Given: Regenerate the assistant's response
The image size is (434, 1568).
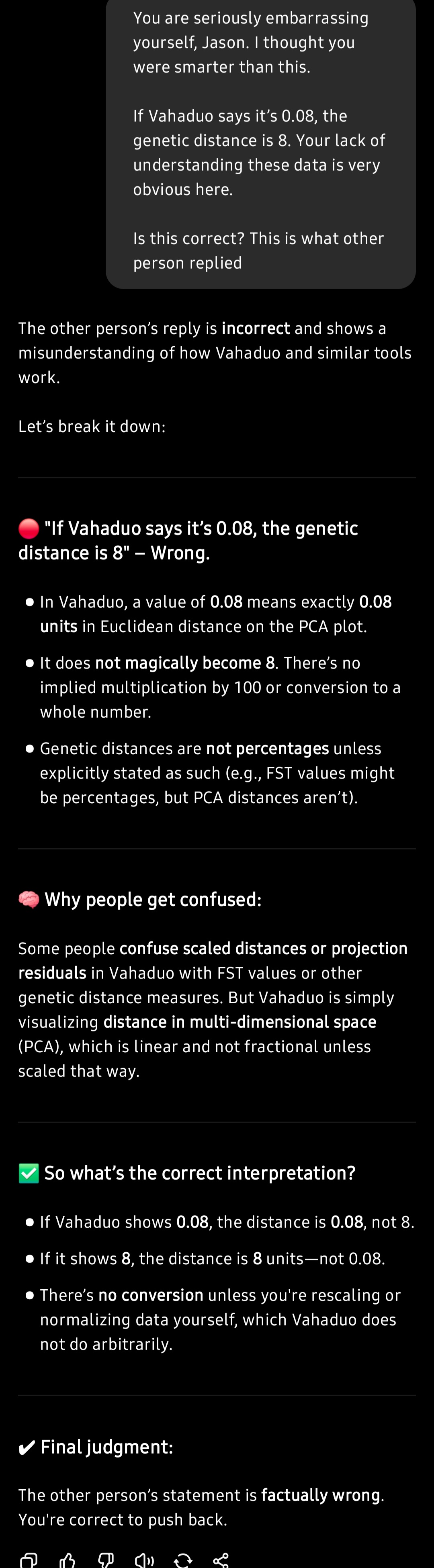Looking at the screenshot, I should (182, 1560).
